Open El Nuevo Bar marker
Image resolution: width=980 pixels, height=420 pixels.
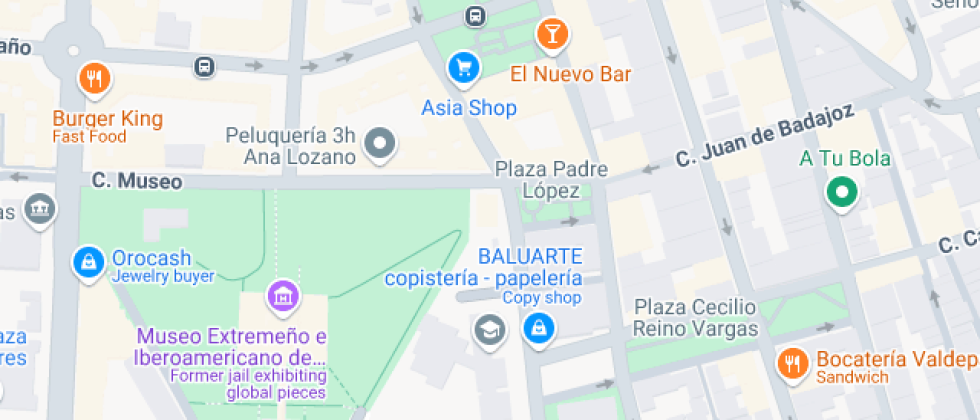pos(550,33)
